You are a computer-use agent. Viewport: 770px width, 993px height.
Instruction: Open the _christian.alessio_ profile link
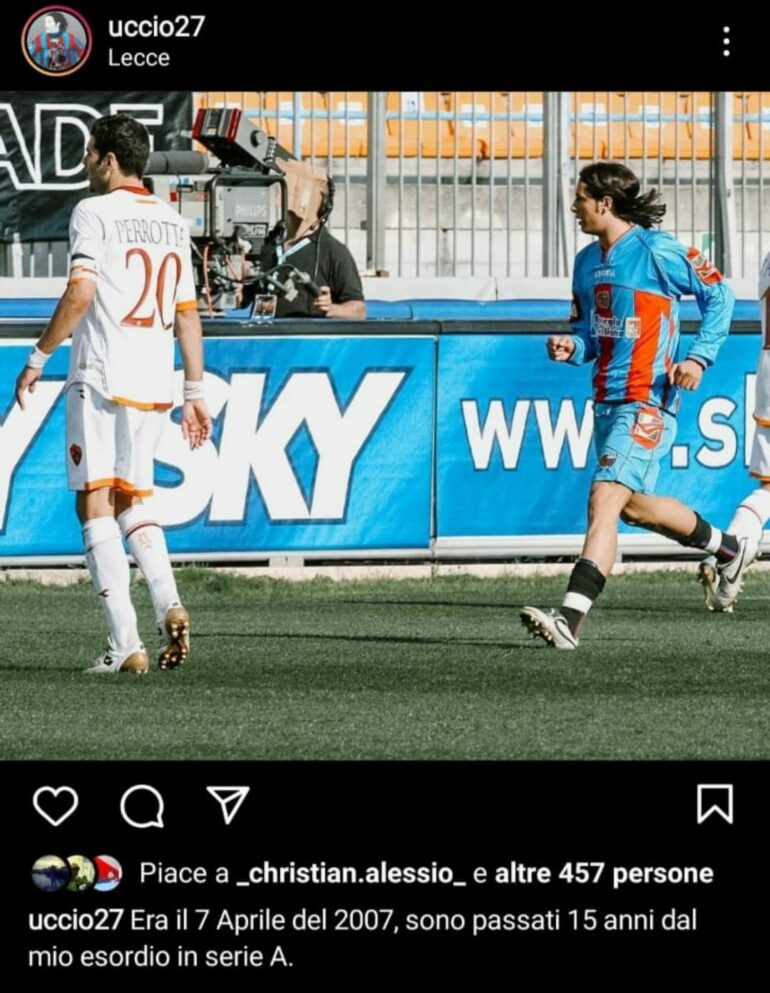coord(351,873)
